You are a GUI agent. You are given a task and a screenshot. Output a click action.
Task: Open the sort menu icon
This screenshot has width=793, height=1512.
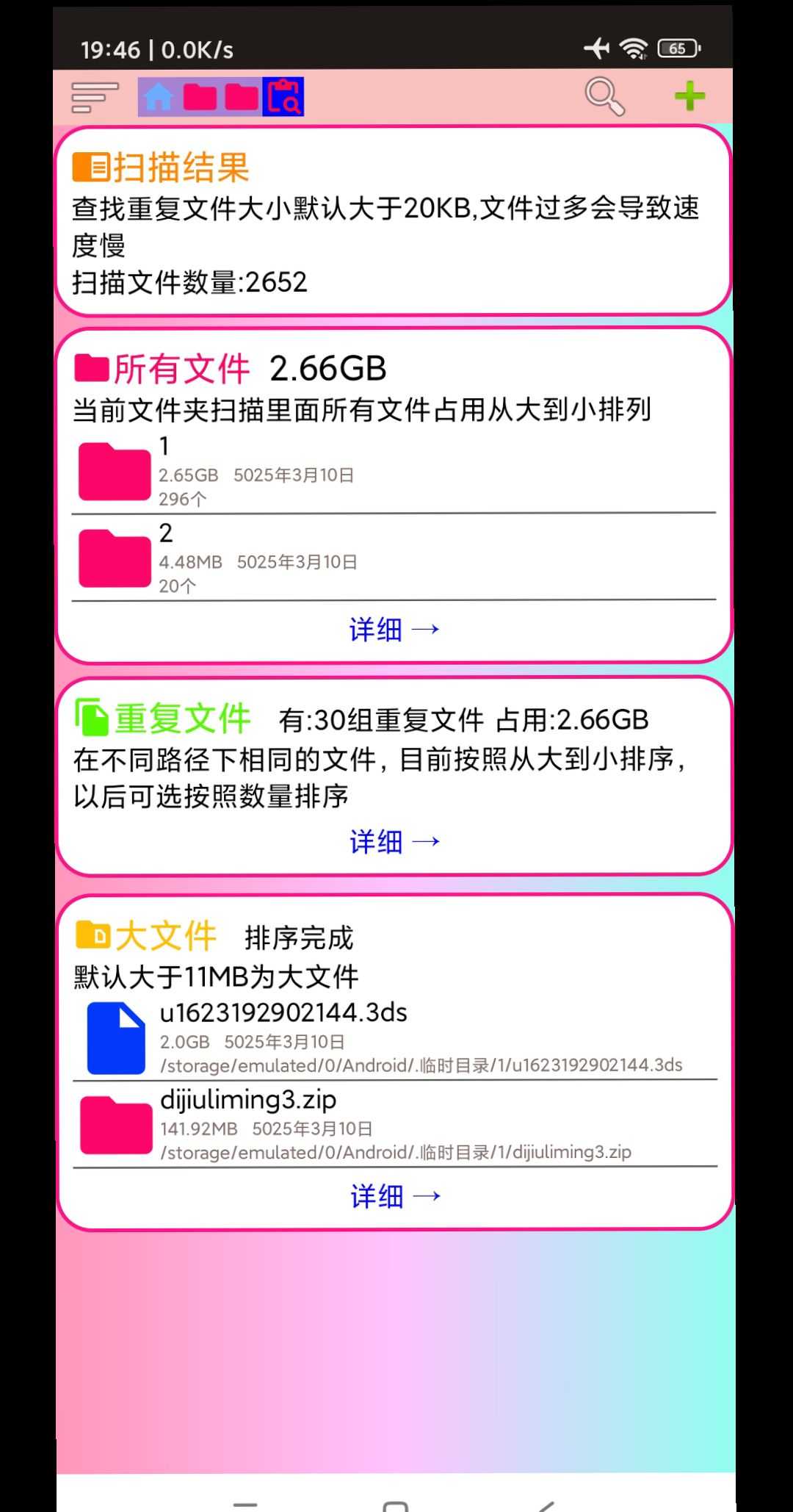(x=94, y=97)
